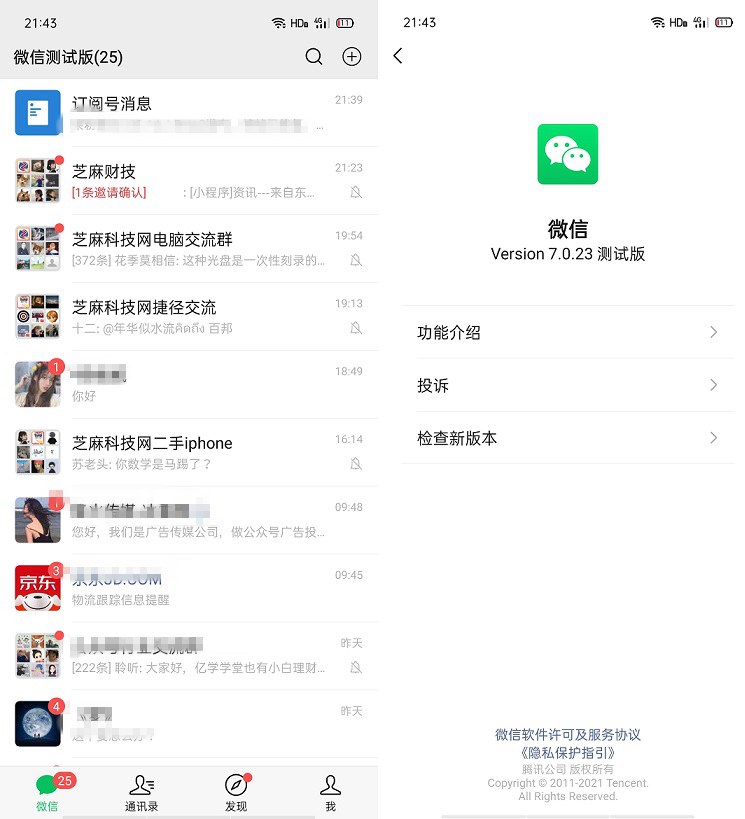Tap the plus icon to add new
The height and width of the screenshot is (819, 745).
[x=352, y=57]
